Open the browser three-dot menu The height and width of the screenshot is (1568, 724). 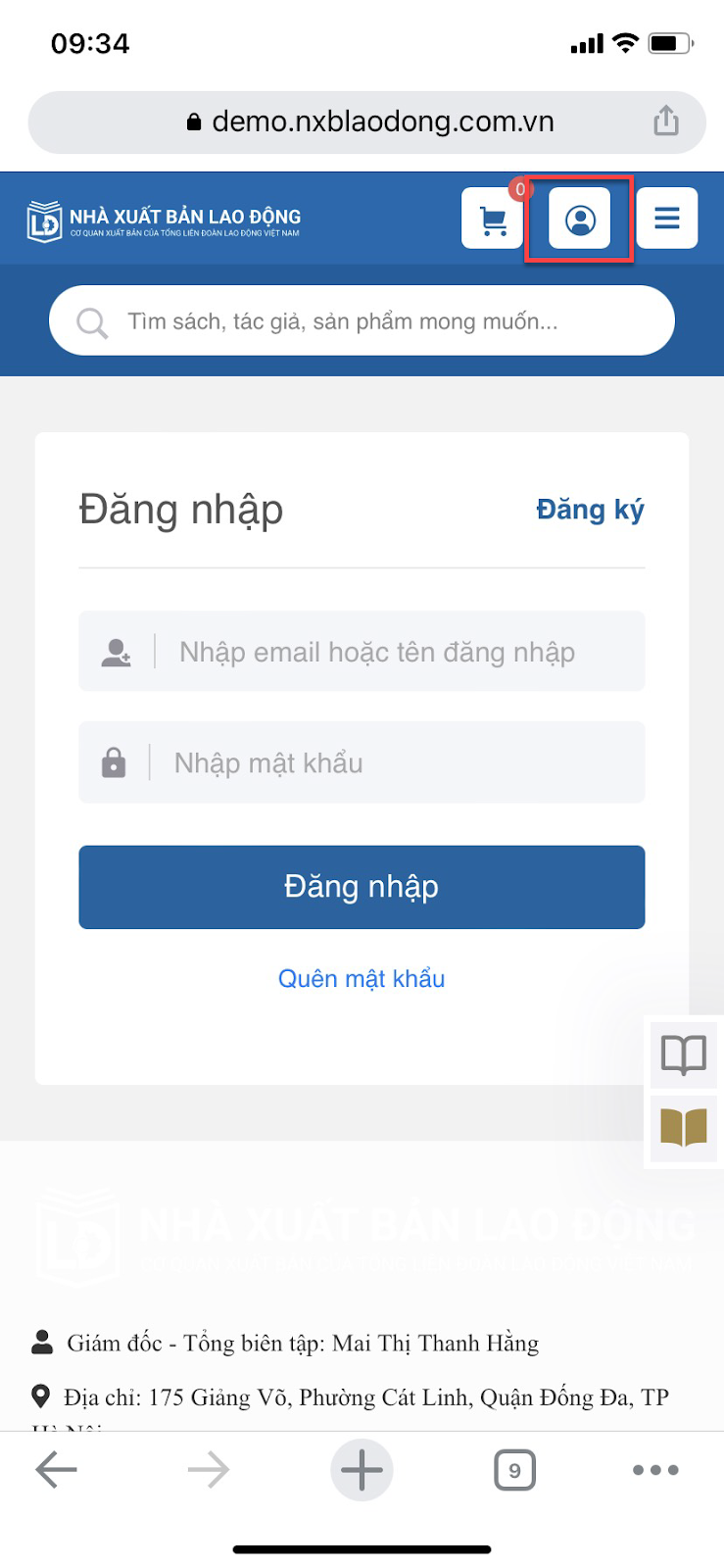click(655, 1470)
